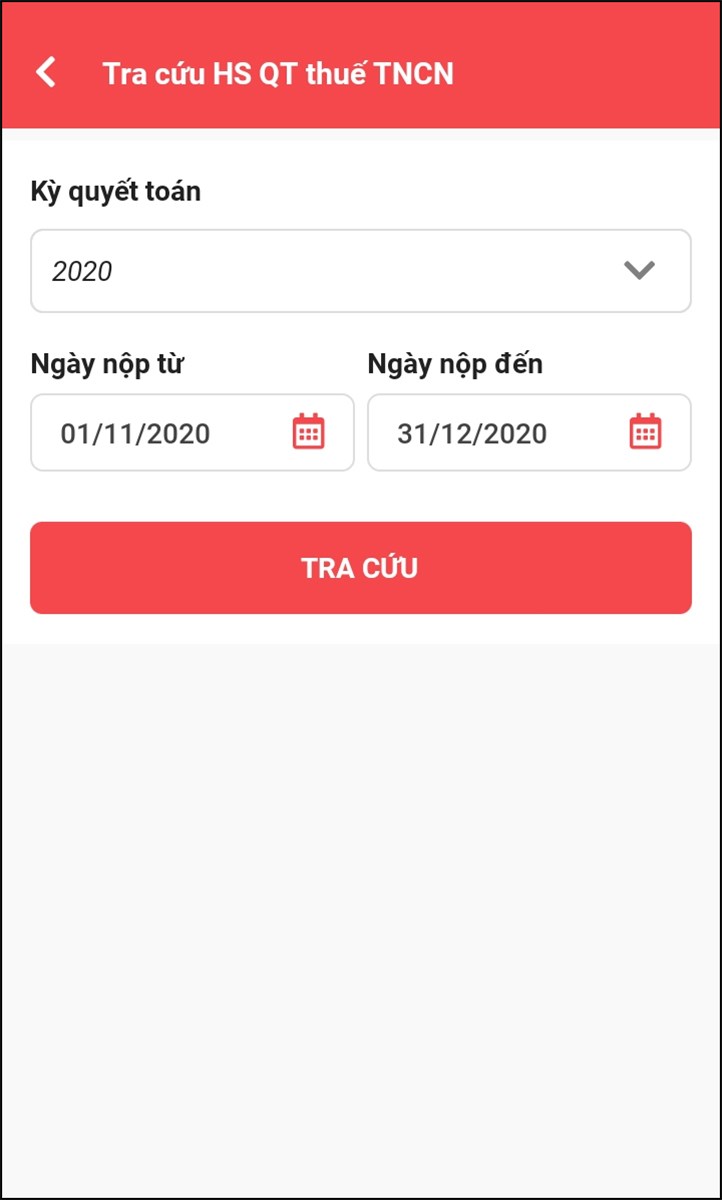The image size is (722, 1200).
Task: Open the settlement period selector showing 2020
Action: (360, 271)
